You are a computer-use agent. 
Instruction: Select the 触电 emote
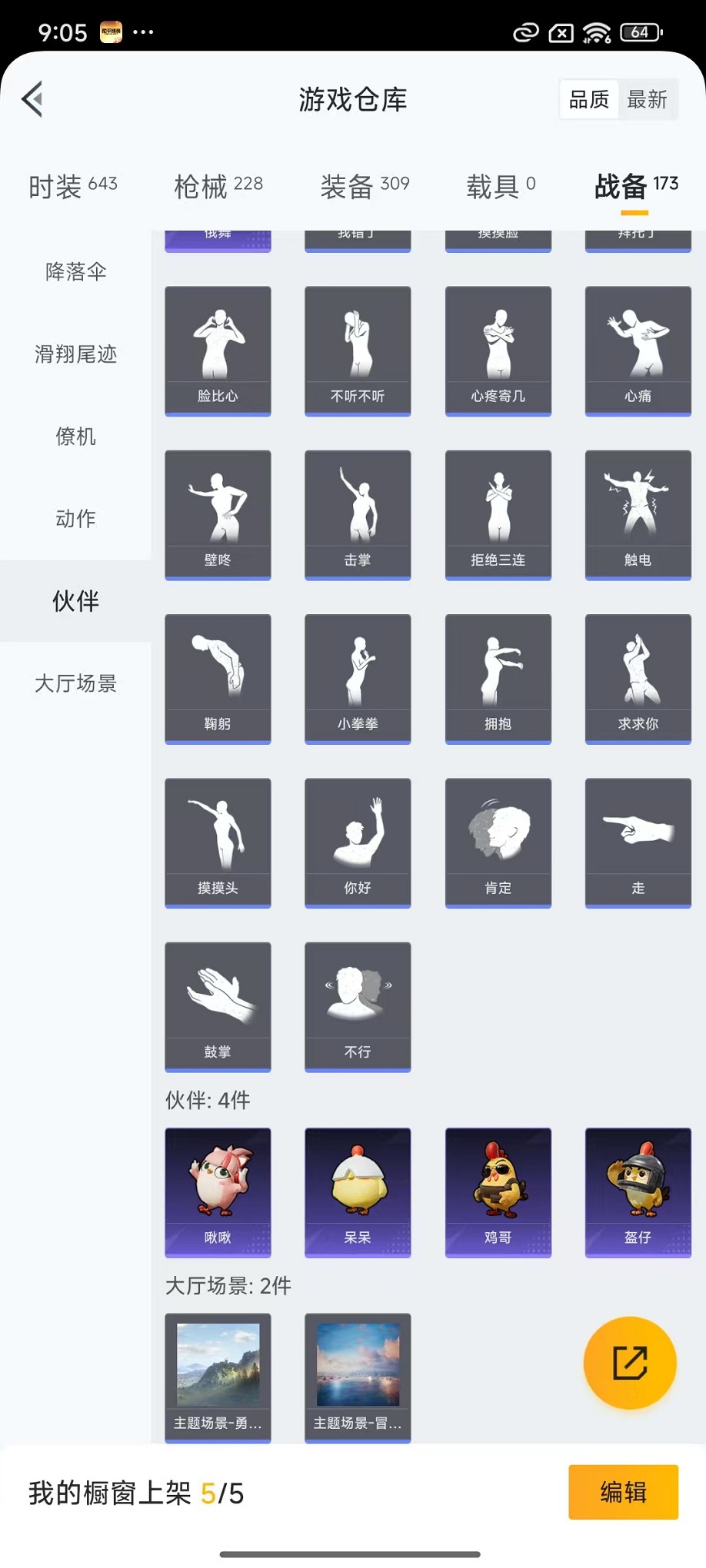(638, 513)
